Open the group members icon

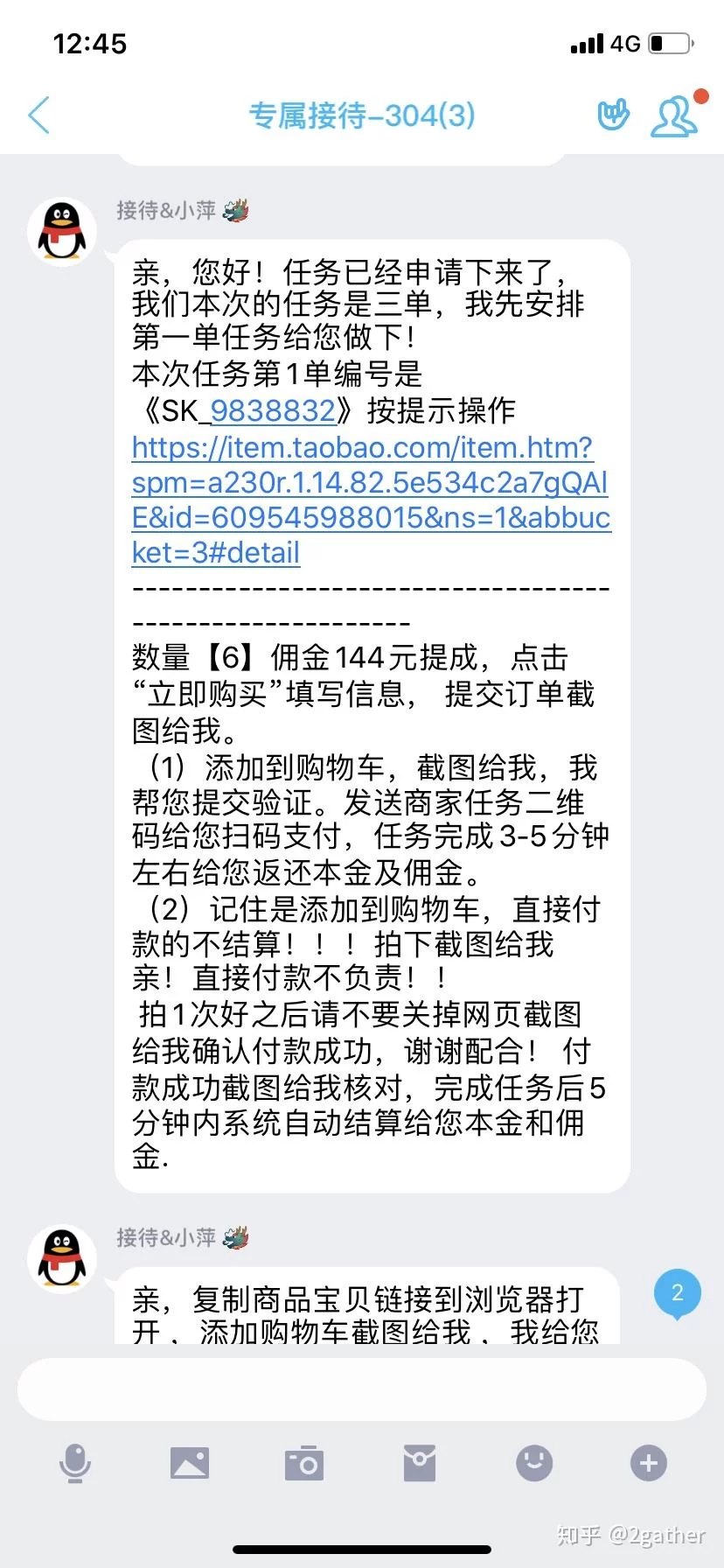674,115
